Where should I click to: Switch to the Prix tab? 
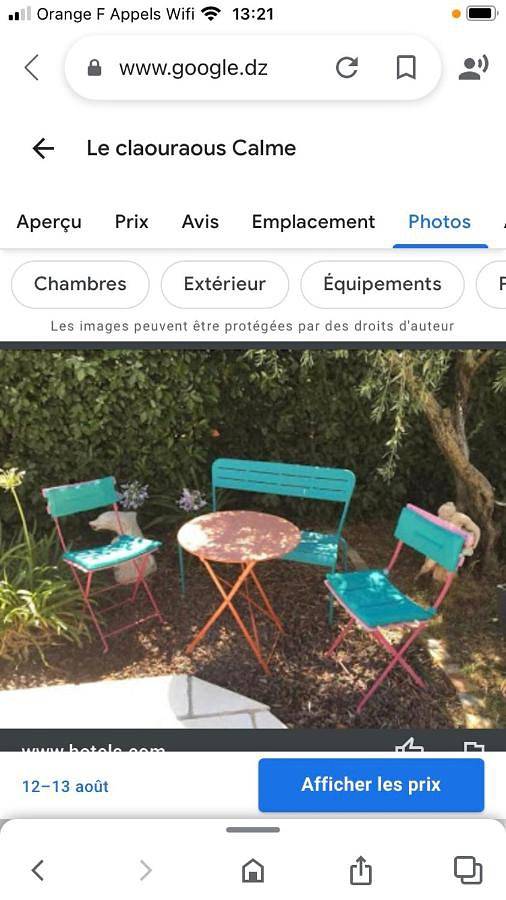pos(131,222)
